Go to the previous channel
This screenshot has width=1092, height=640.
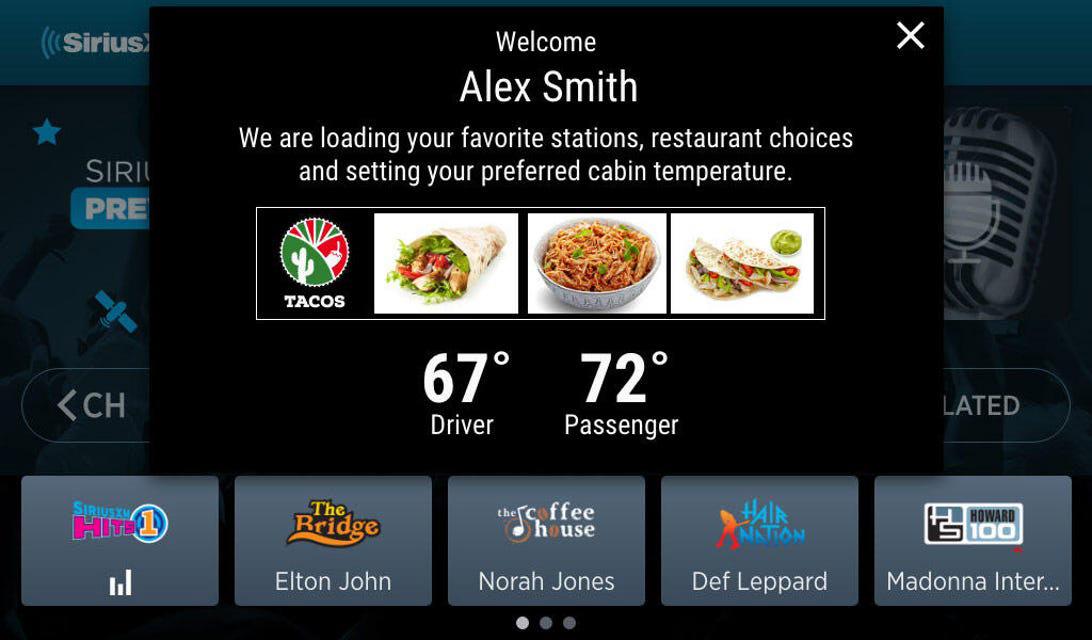tap(90, 406)
